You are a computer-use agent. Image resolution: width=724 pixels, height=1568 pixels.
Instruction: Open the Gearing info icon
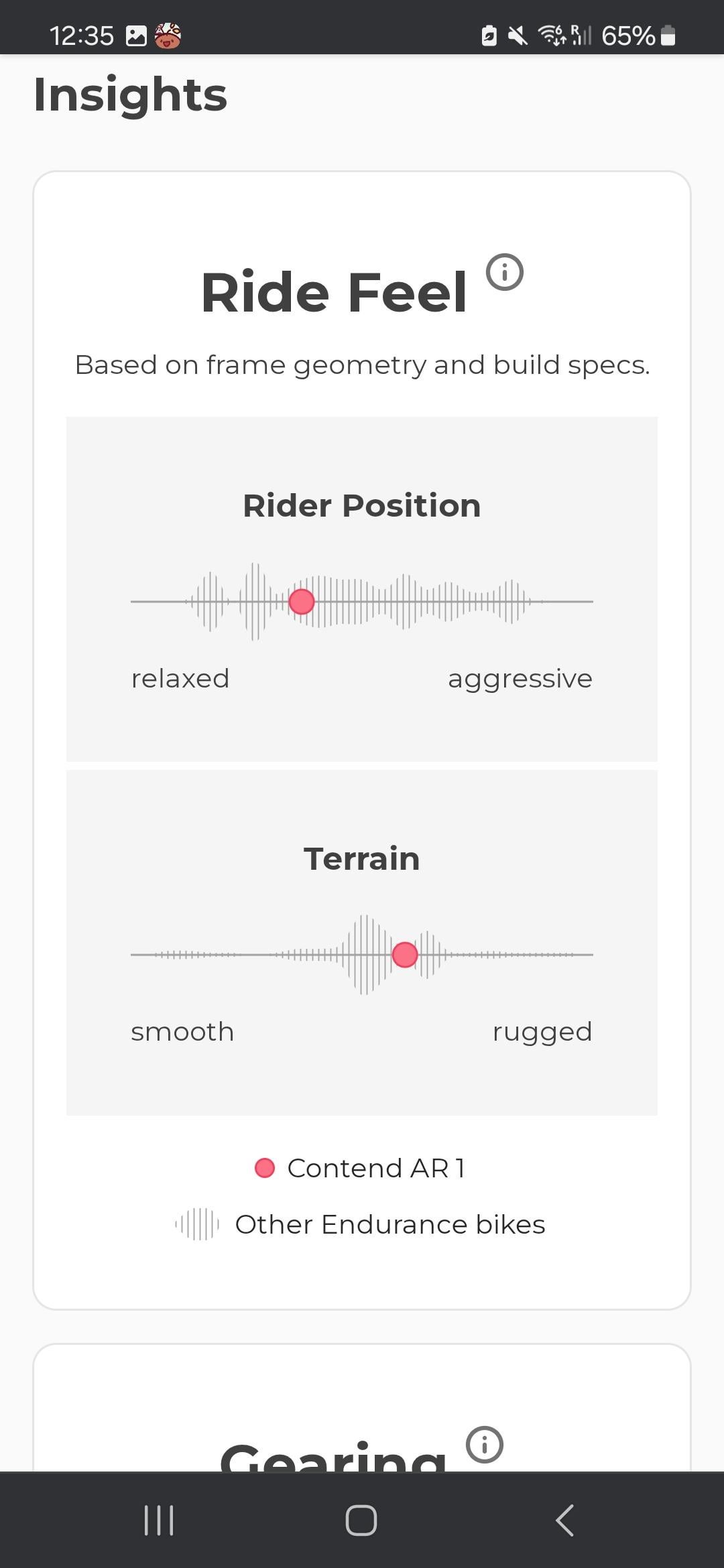coord(485,1444)
